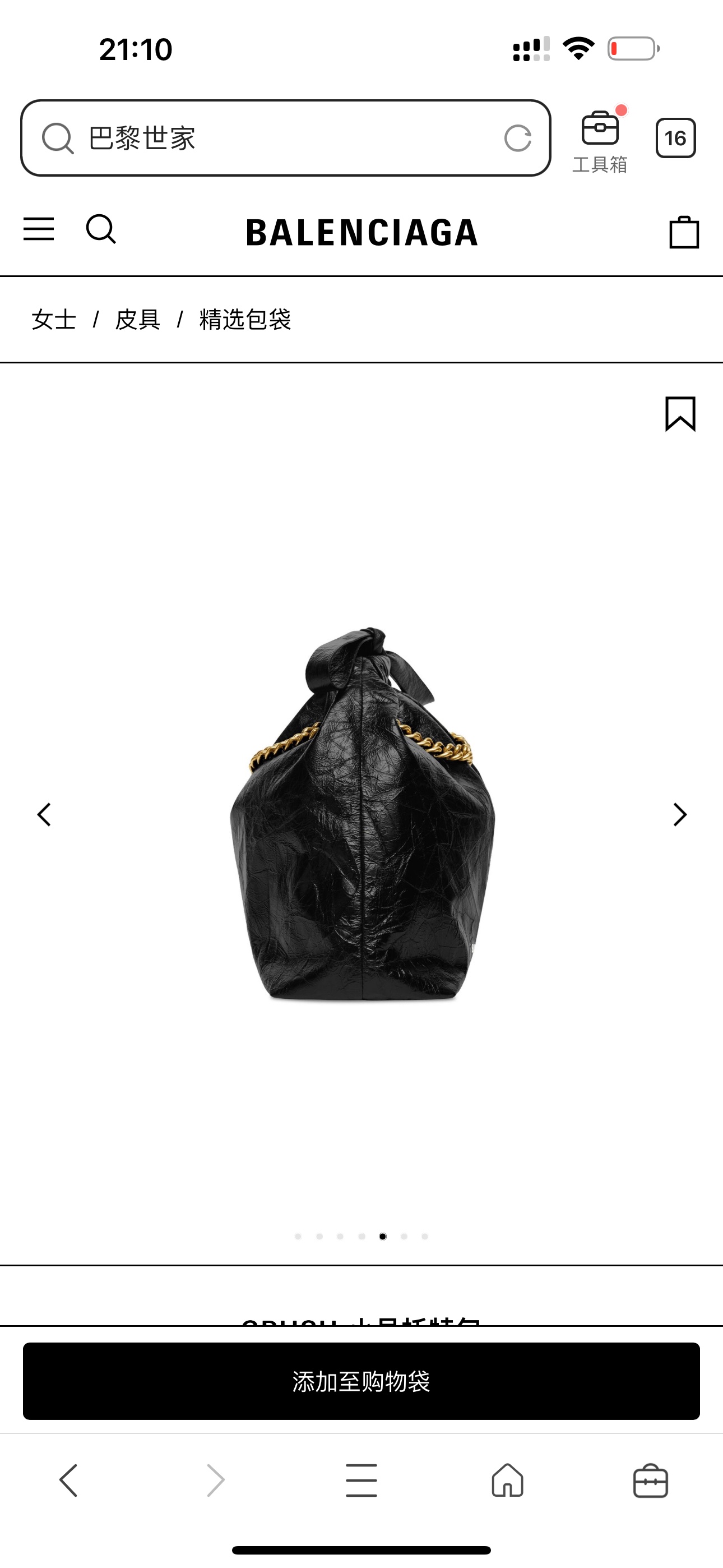723x1568 pixels.
Task: Open the tab switcher showing 16 tabs
Action: tap(675, 138)
